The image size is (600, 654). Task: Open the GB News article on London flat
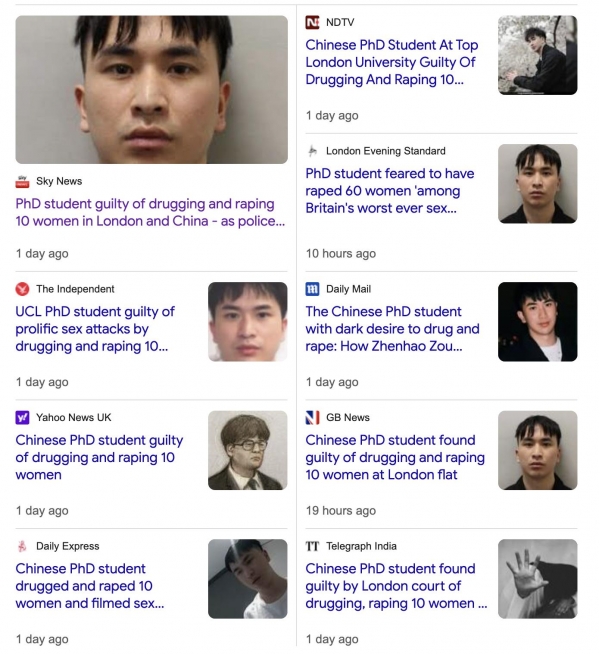394,457
